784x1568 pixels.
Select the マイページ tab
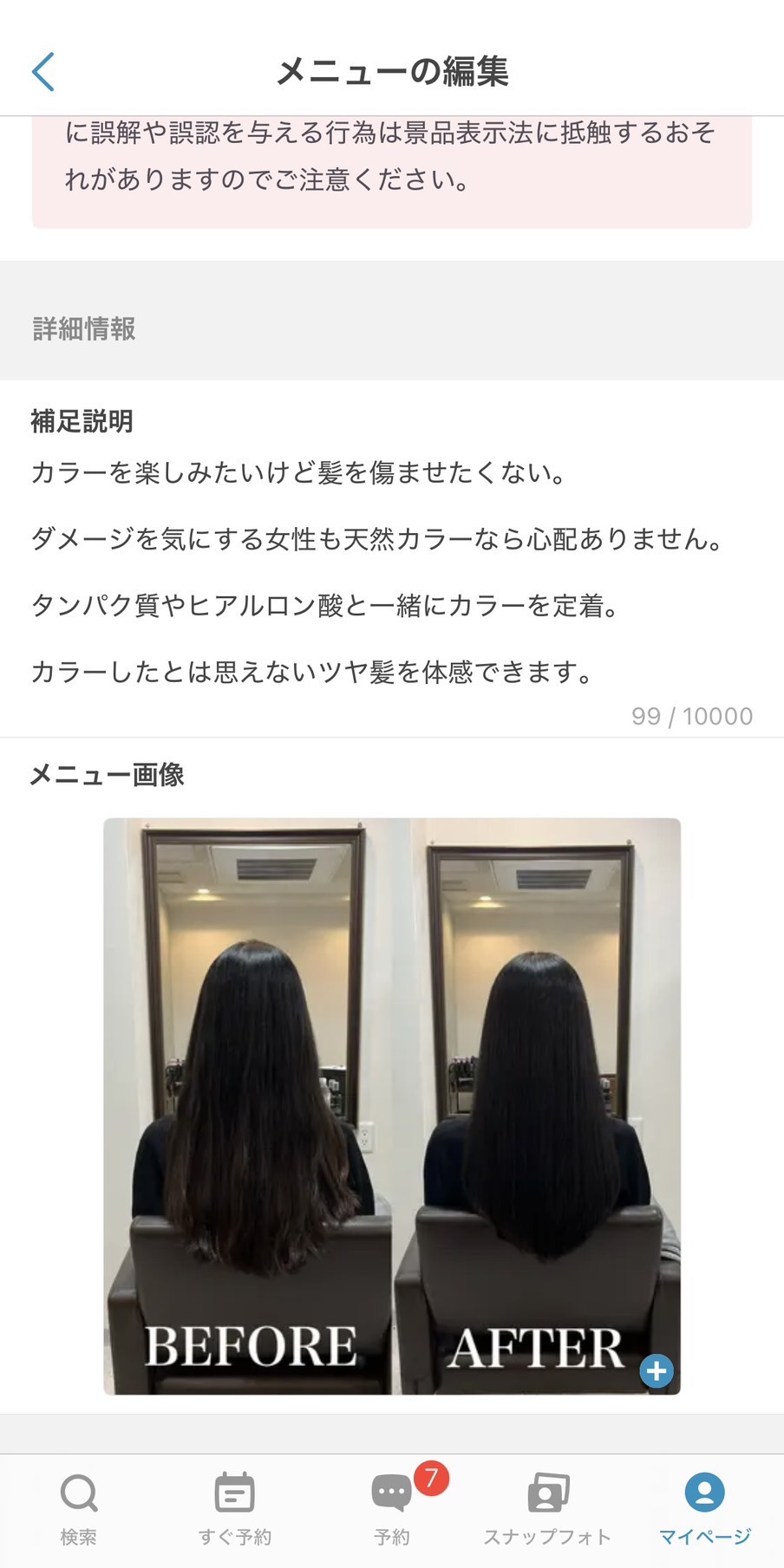[x=704, y=1508]
